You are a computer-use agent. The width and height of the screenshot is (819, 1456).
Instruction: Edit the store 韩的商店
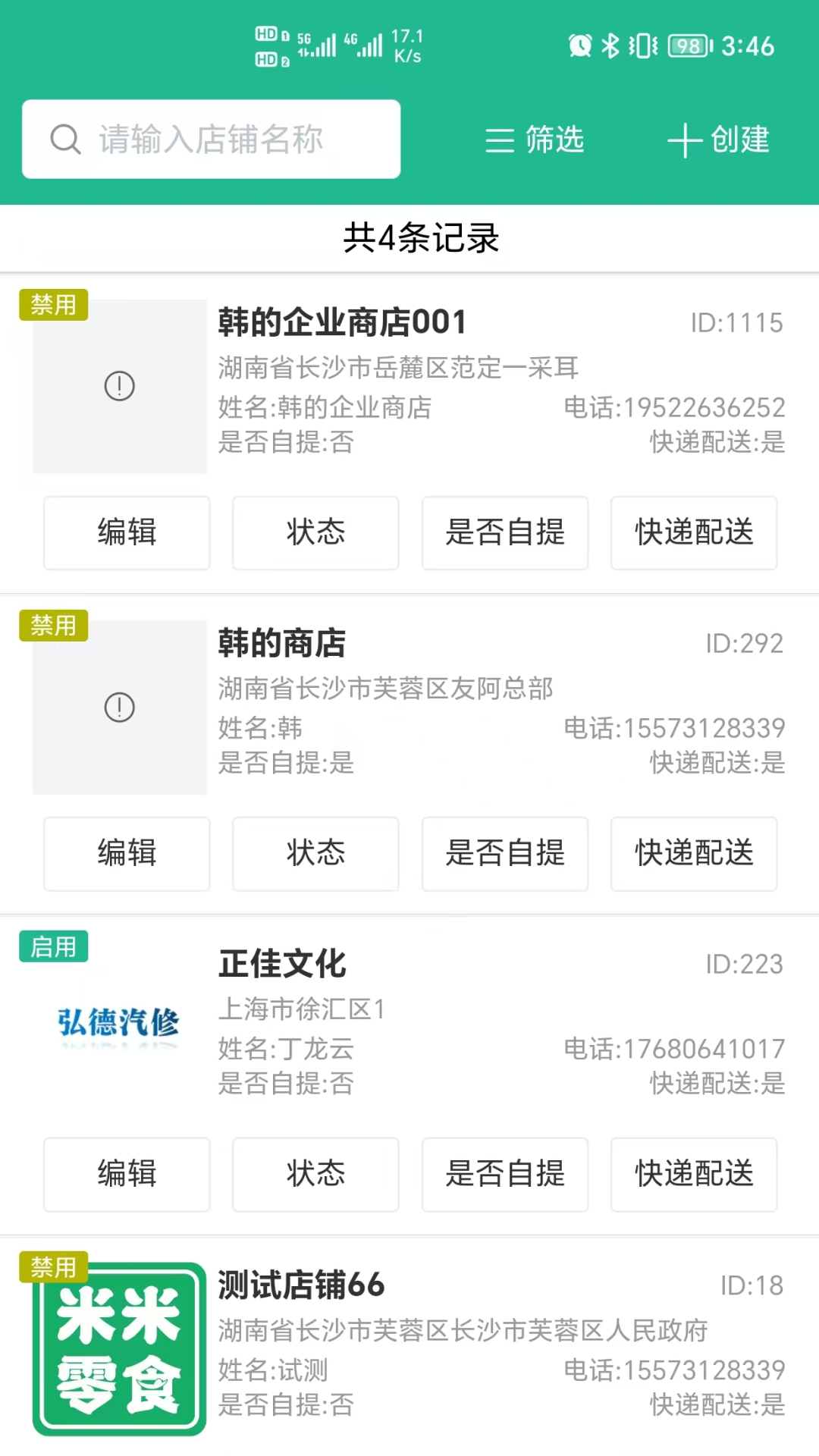[x=127, y=853]
